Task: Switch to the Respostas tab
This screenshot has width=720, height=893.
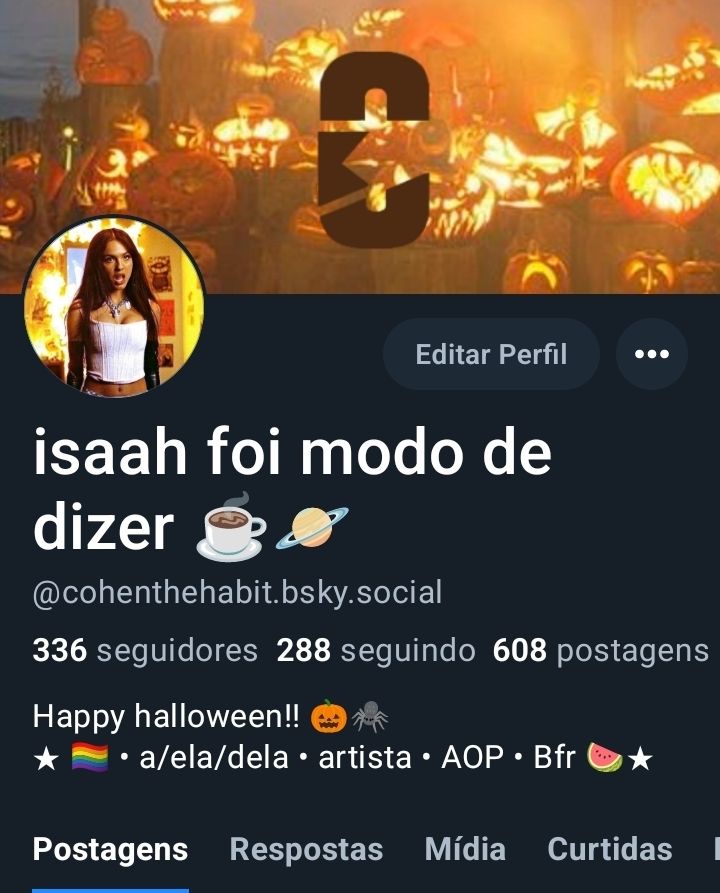Action: coord(306,849)
